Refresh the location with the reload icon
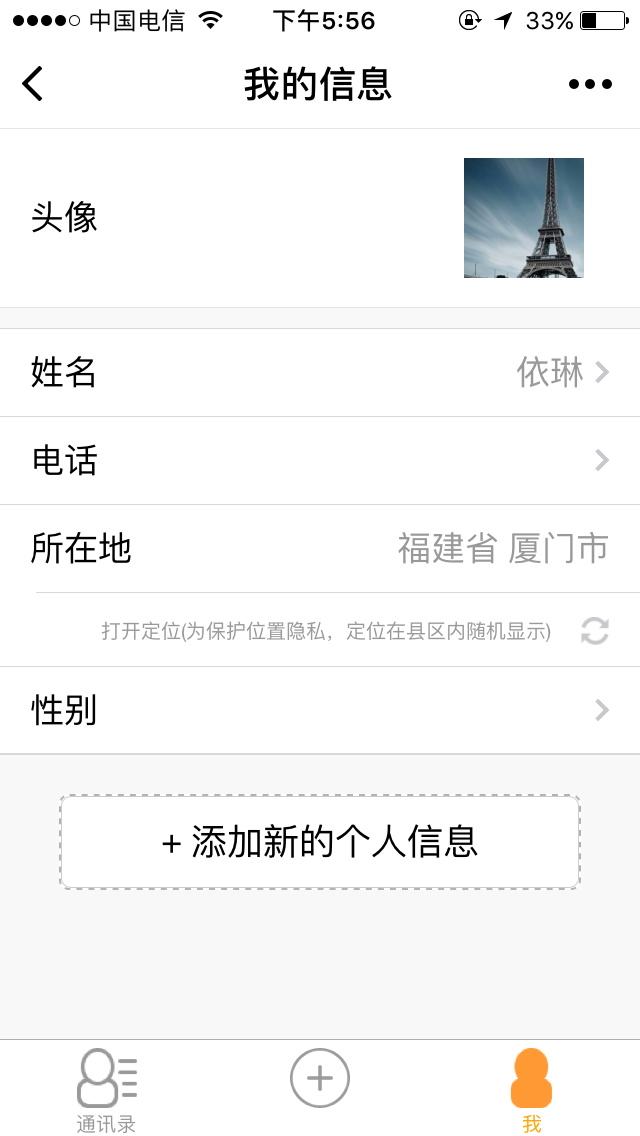The width and height of the screenshot is (640, 1136). coord(594,631)
